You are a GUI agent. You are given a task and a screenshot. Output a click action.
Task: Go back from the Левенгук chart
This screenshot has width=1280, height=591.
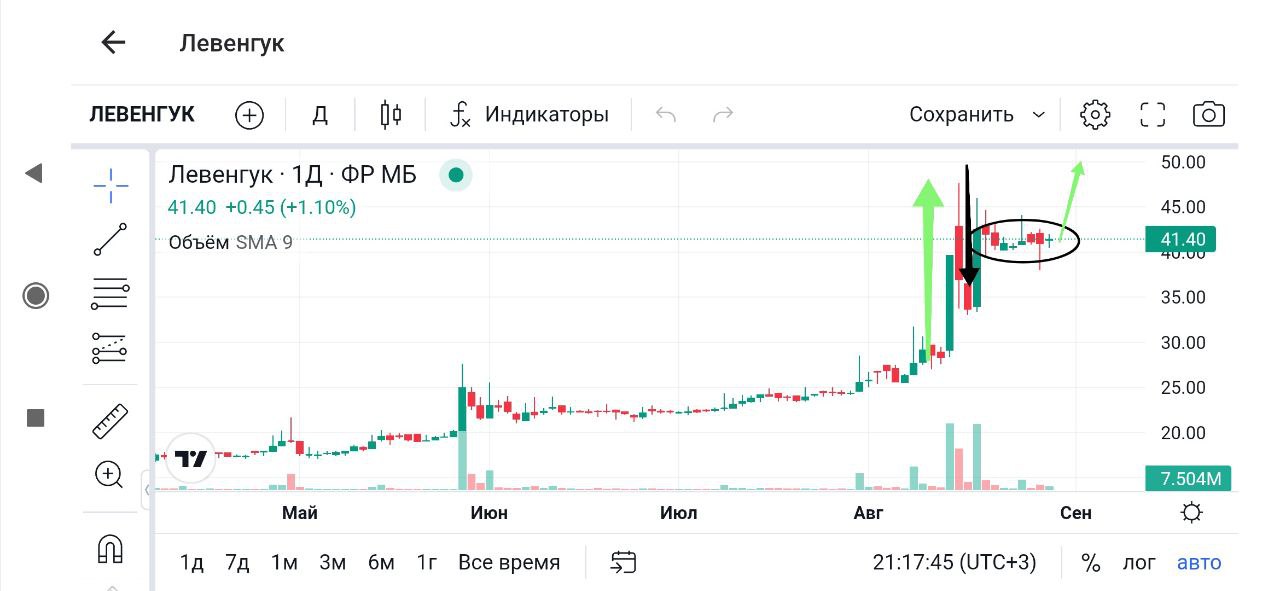113,42
